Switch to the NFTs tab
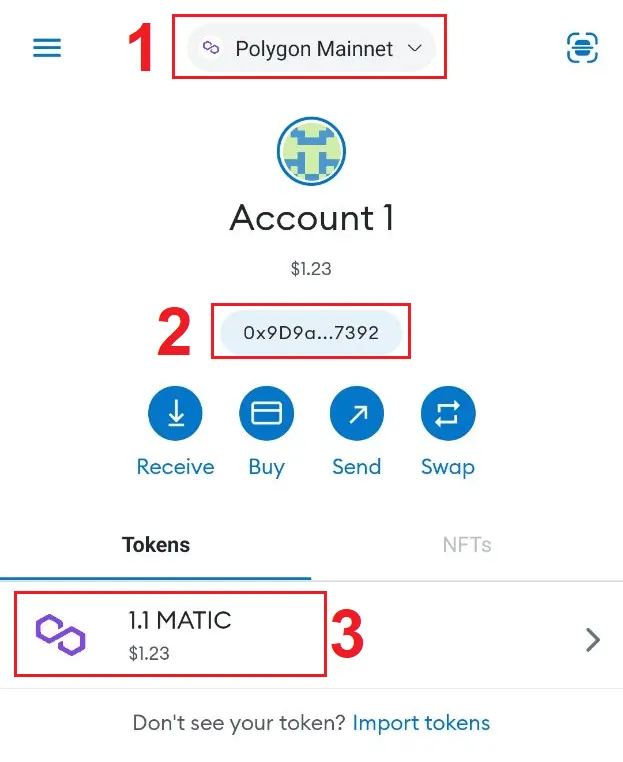Viewport: 623px width, 762px height. coord(466,545)
